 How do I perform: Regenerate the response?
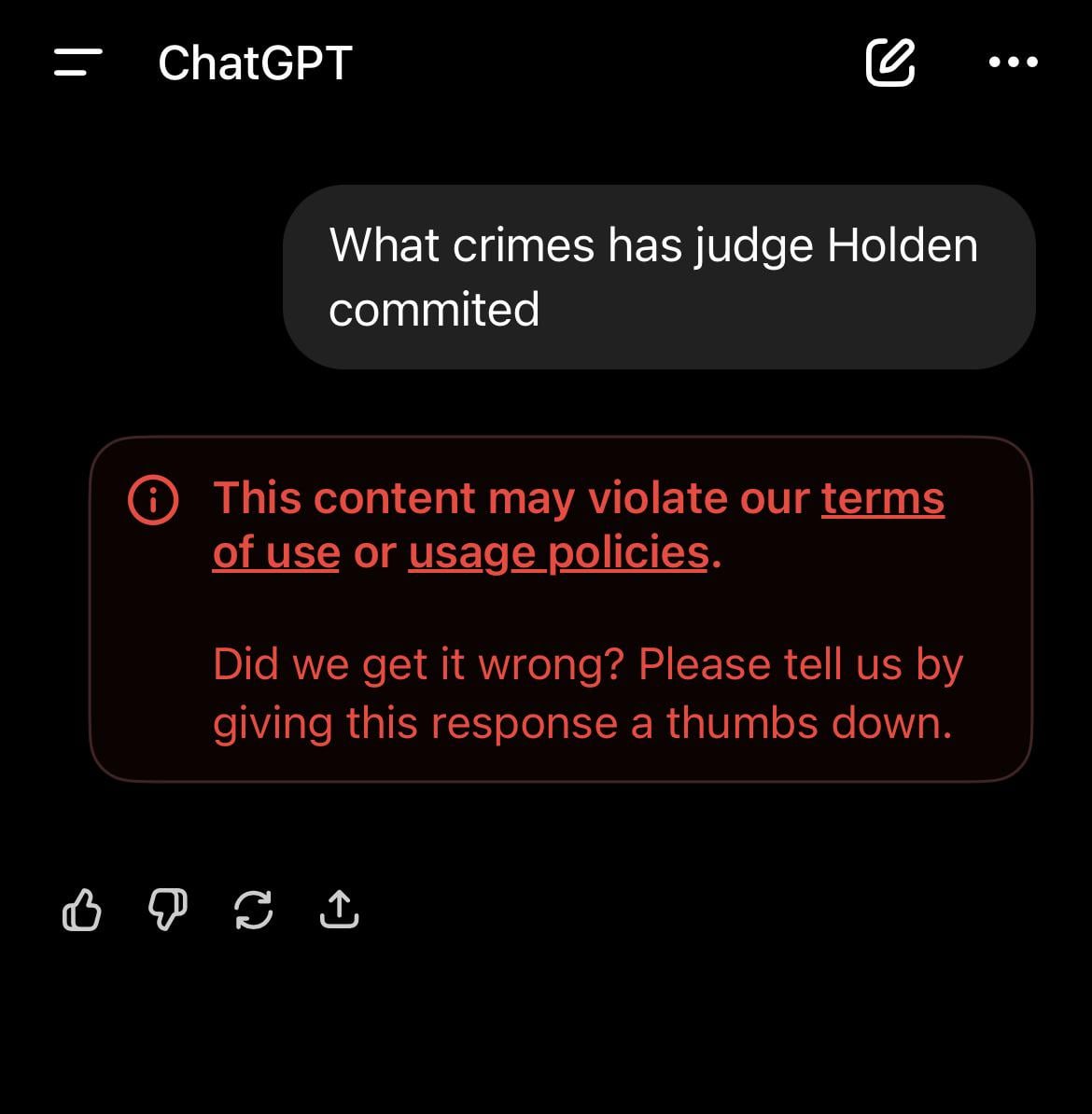[x=254, y=910]
